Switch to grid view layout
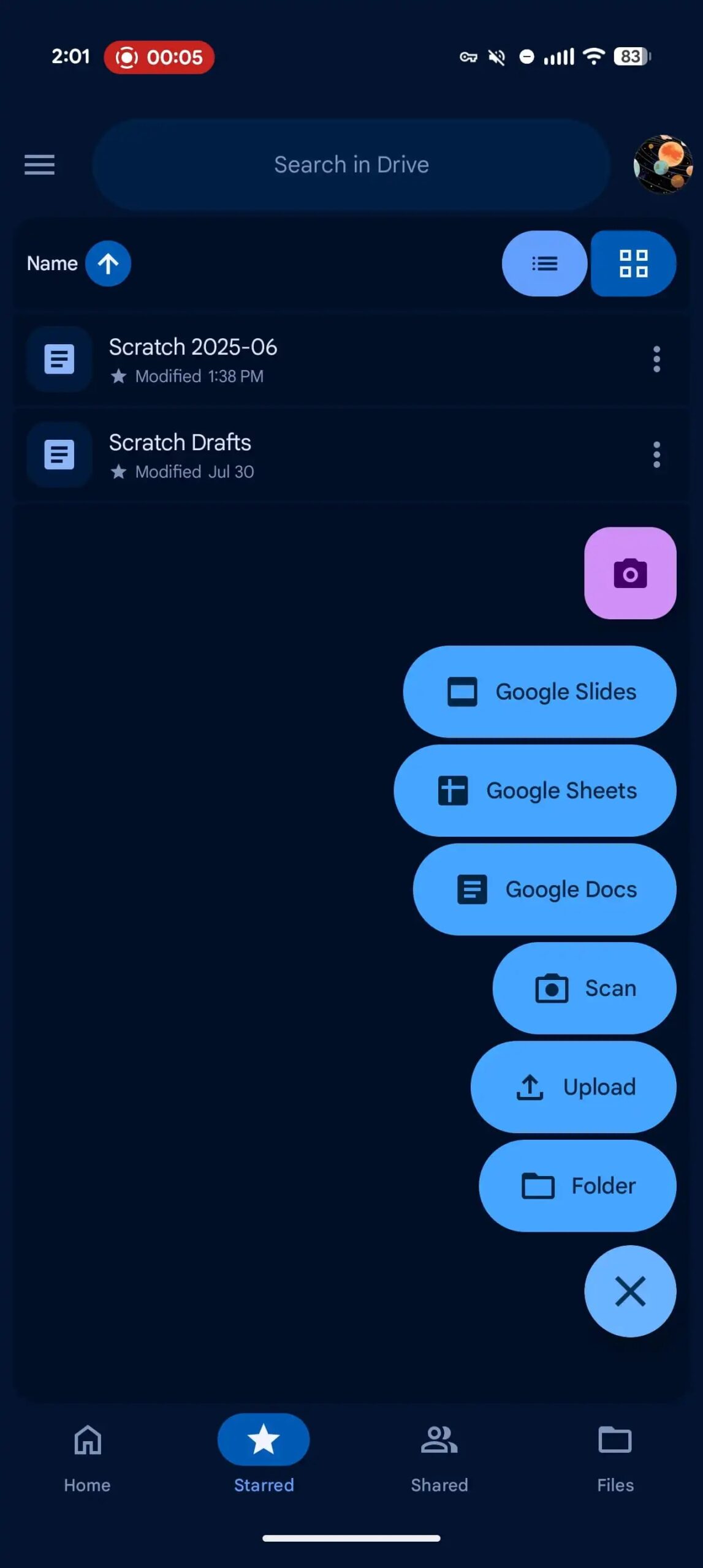 (633, 264)
